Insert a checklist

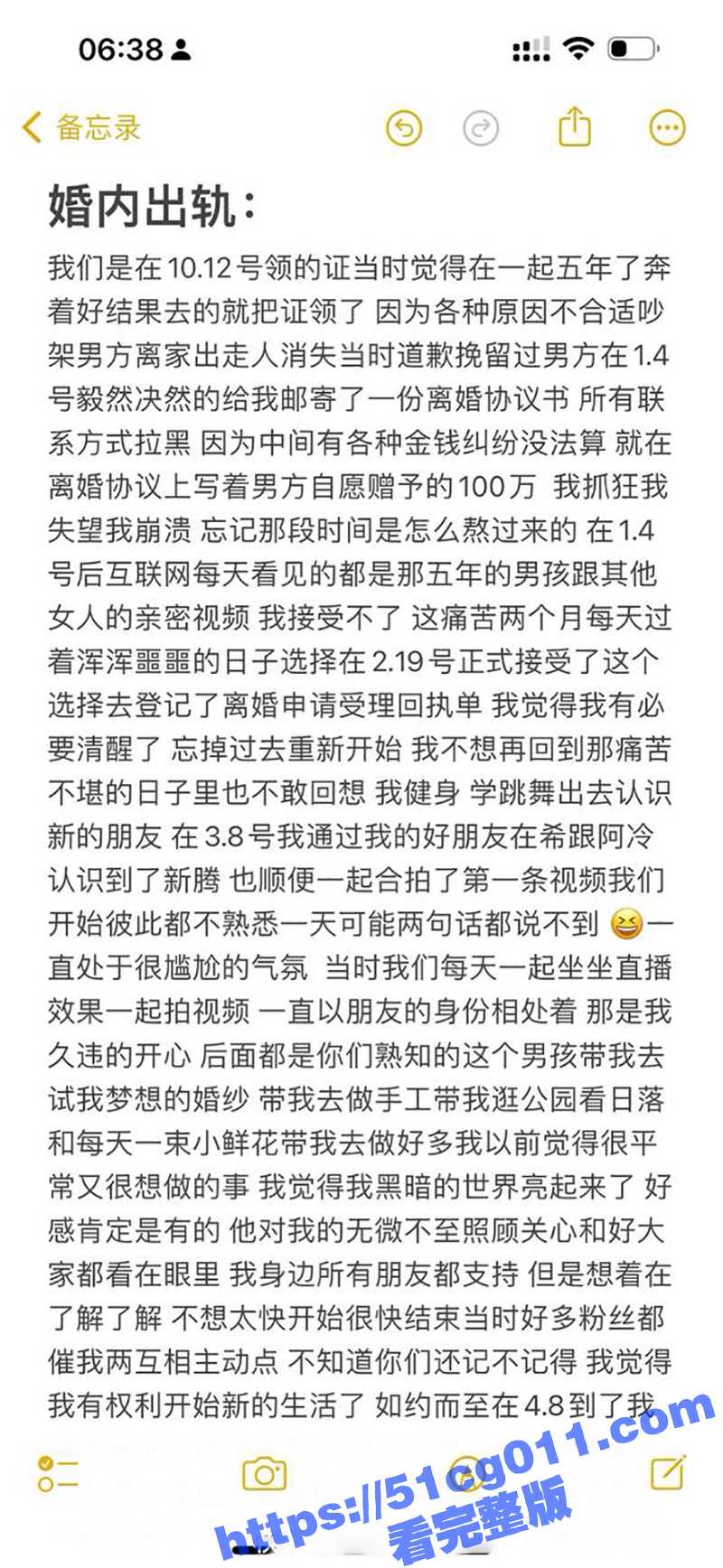click(x=58, y=1475)
